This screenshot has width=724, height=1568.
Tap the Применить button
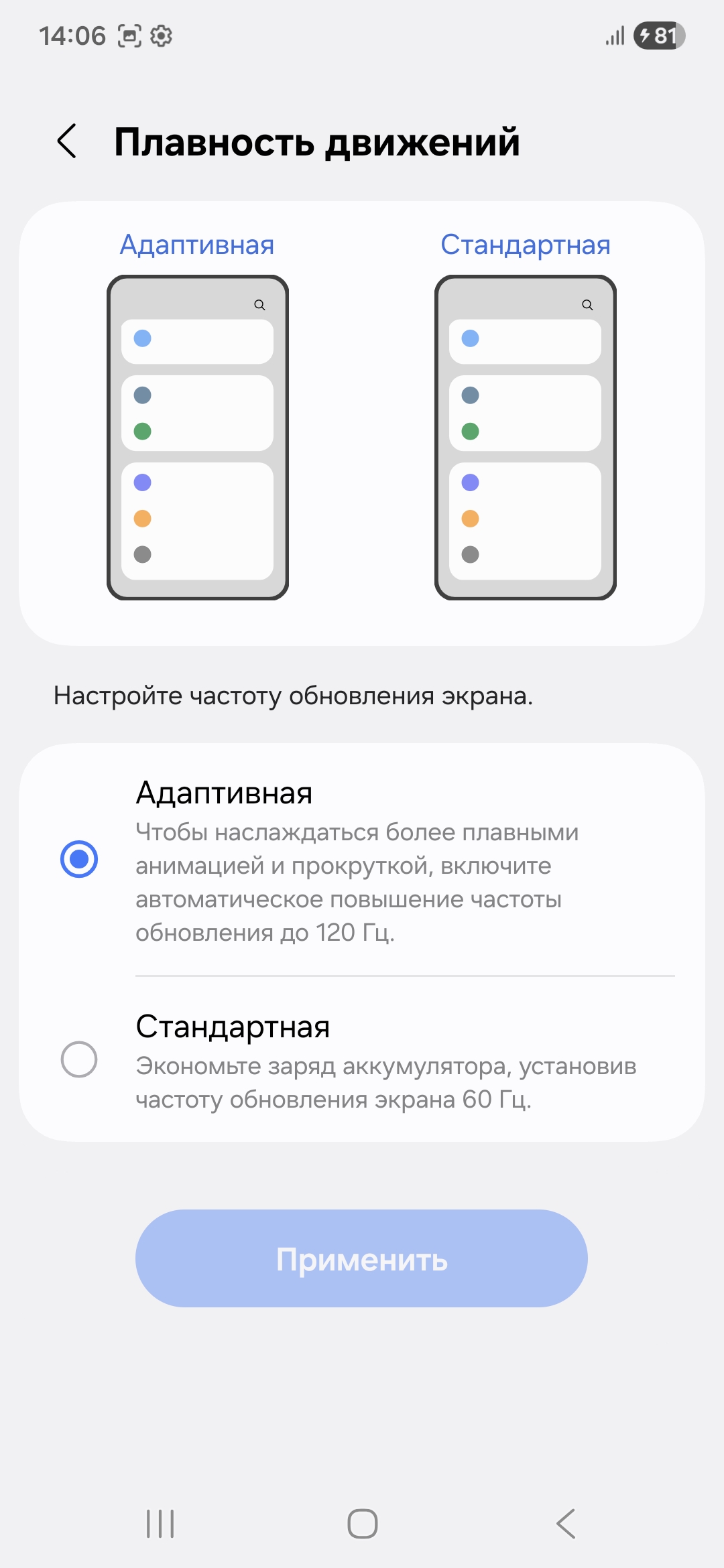pos(361,1258)
